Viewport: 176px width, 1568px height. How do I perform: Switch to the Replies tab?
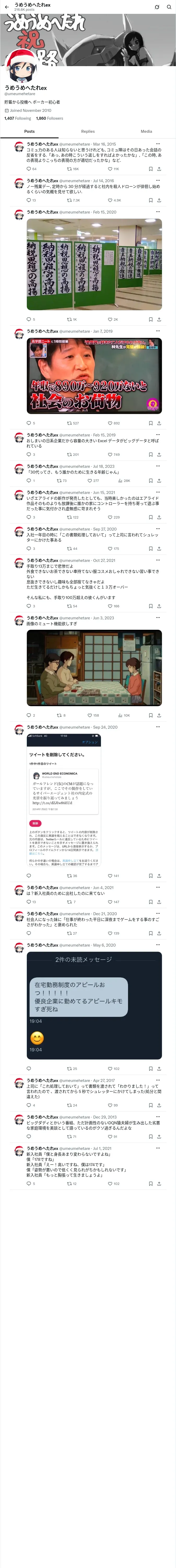(x=88, y=131)
